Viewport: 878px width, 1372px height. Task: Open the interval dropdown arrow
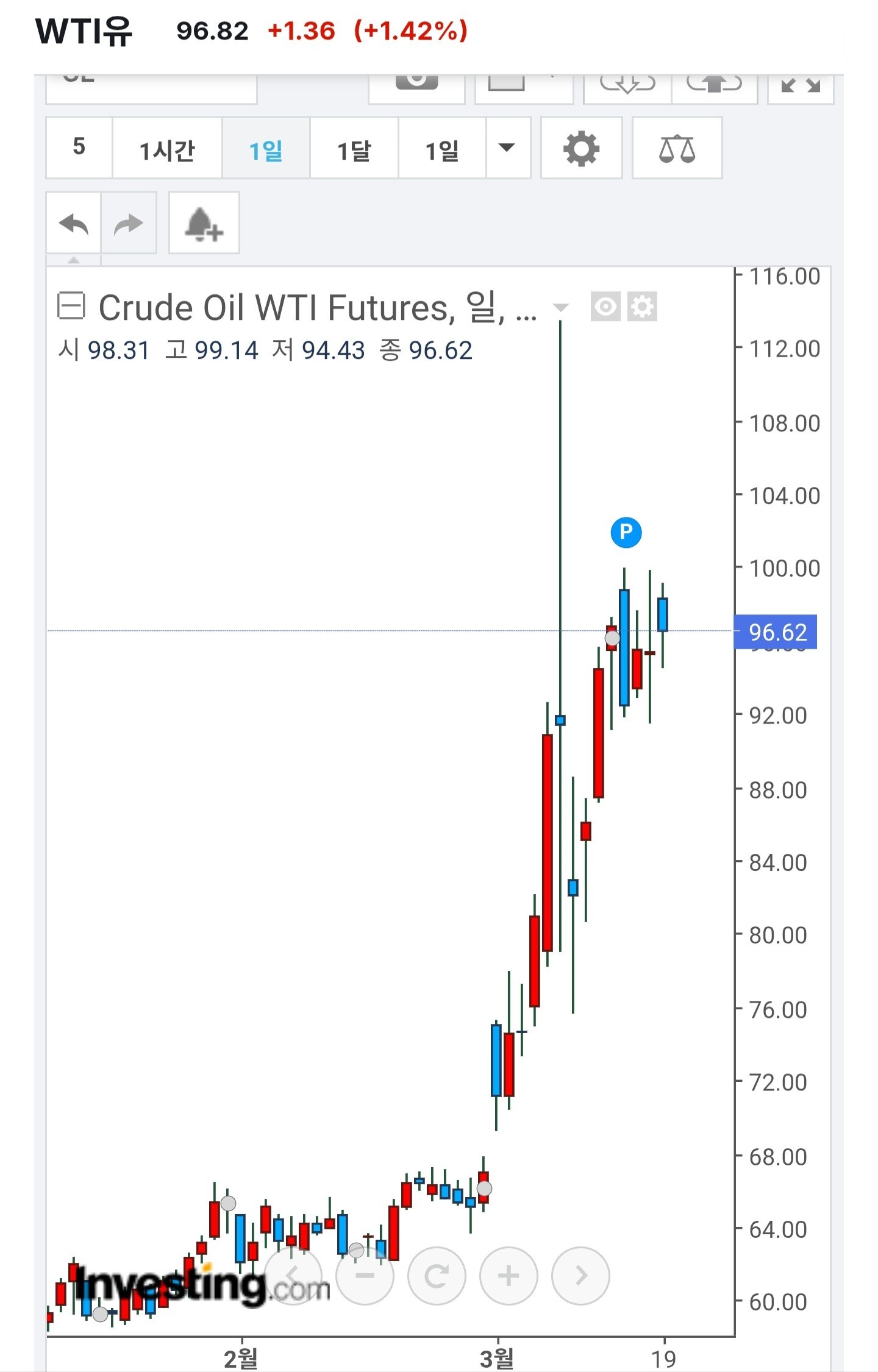pos(507,148)
